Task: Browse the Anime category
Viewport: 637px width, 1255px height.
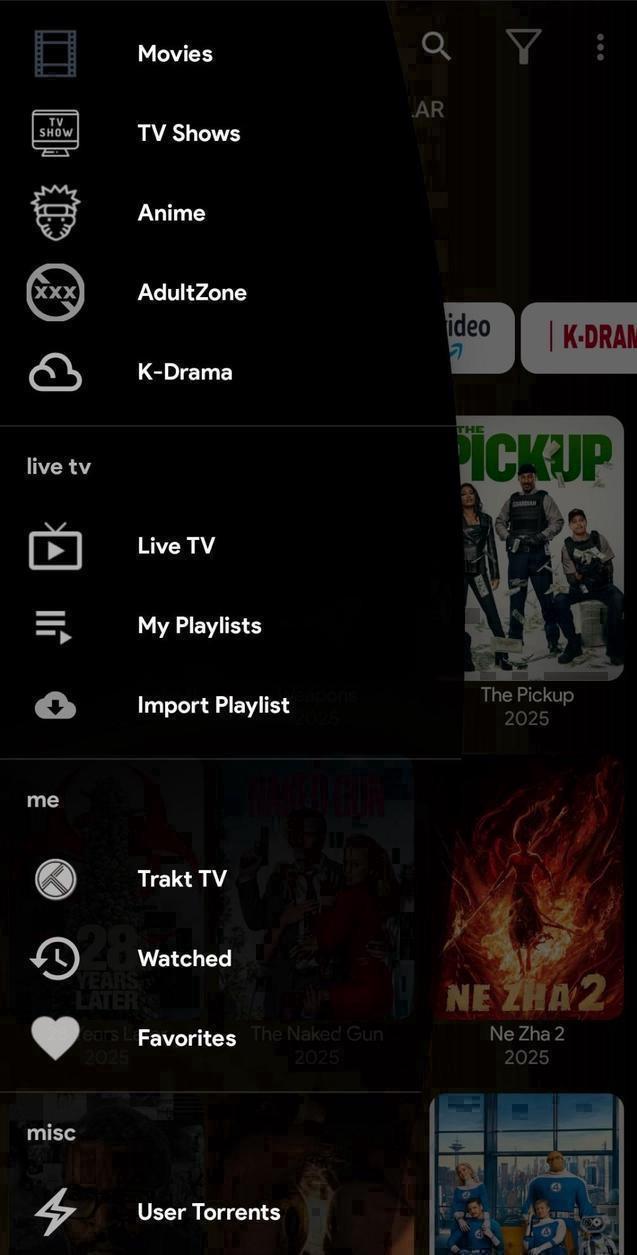Action: [171, 213]
